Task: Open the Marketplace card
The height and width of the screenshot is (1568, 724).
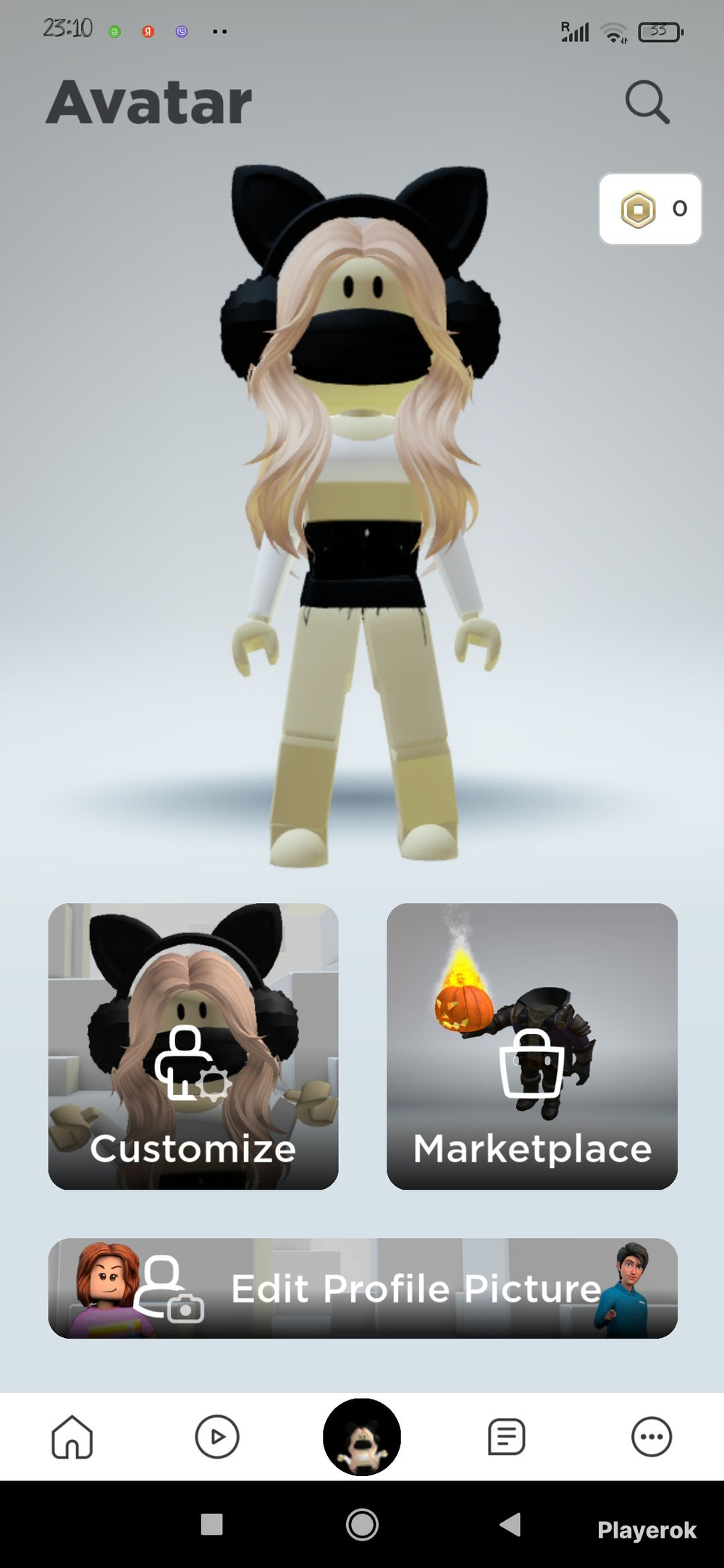Action: pos(532,1046)
